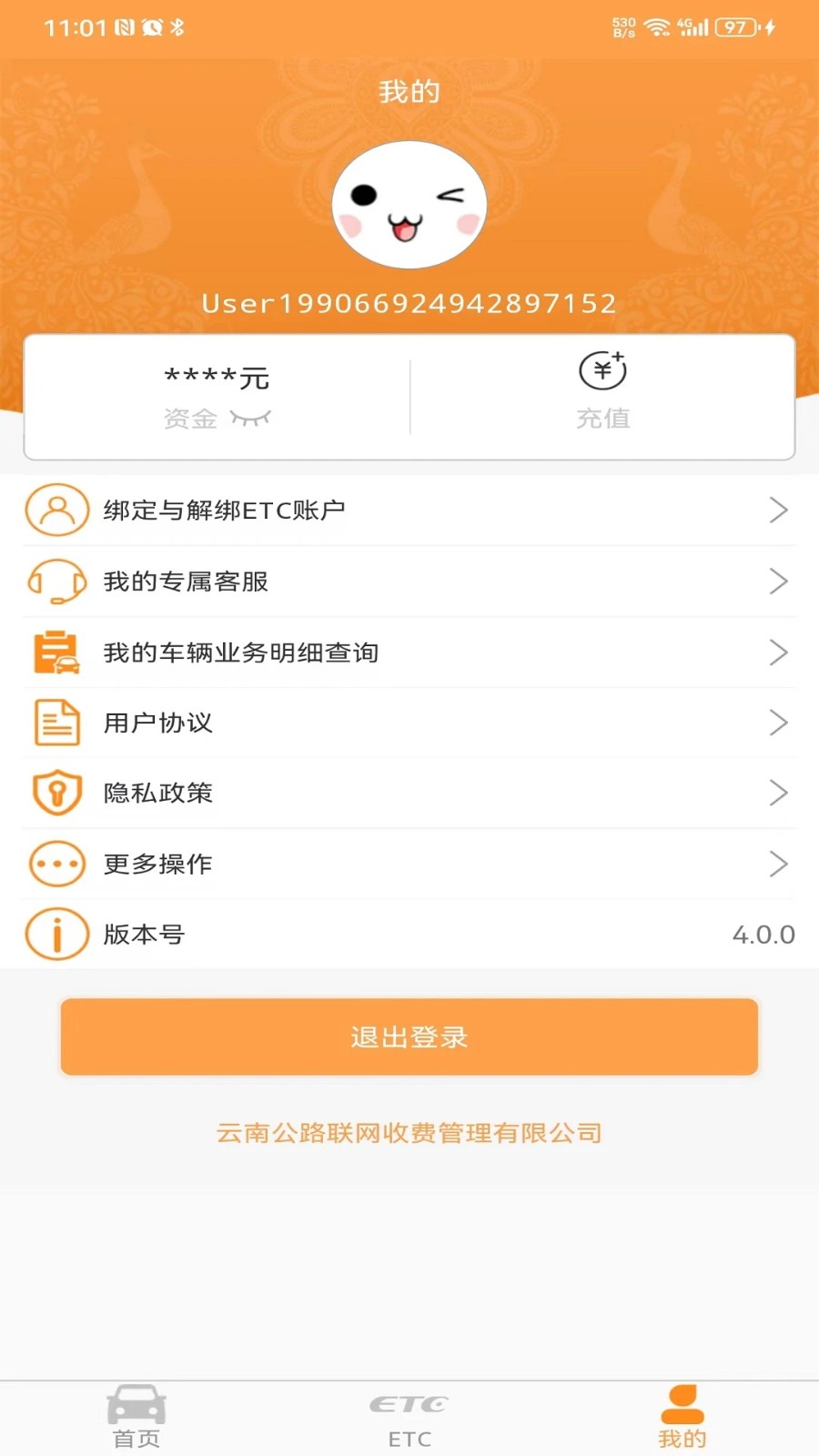
Task: Click the user agreement document icon
Action: click(x=56, y=723)
